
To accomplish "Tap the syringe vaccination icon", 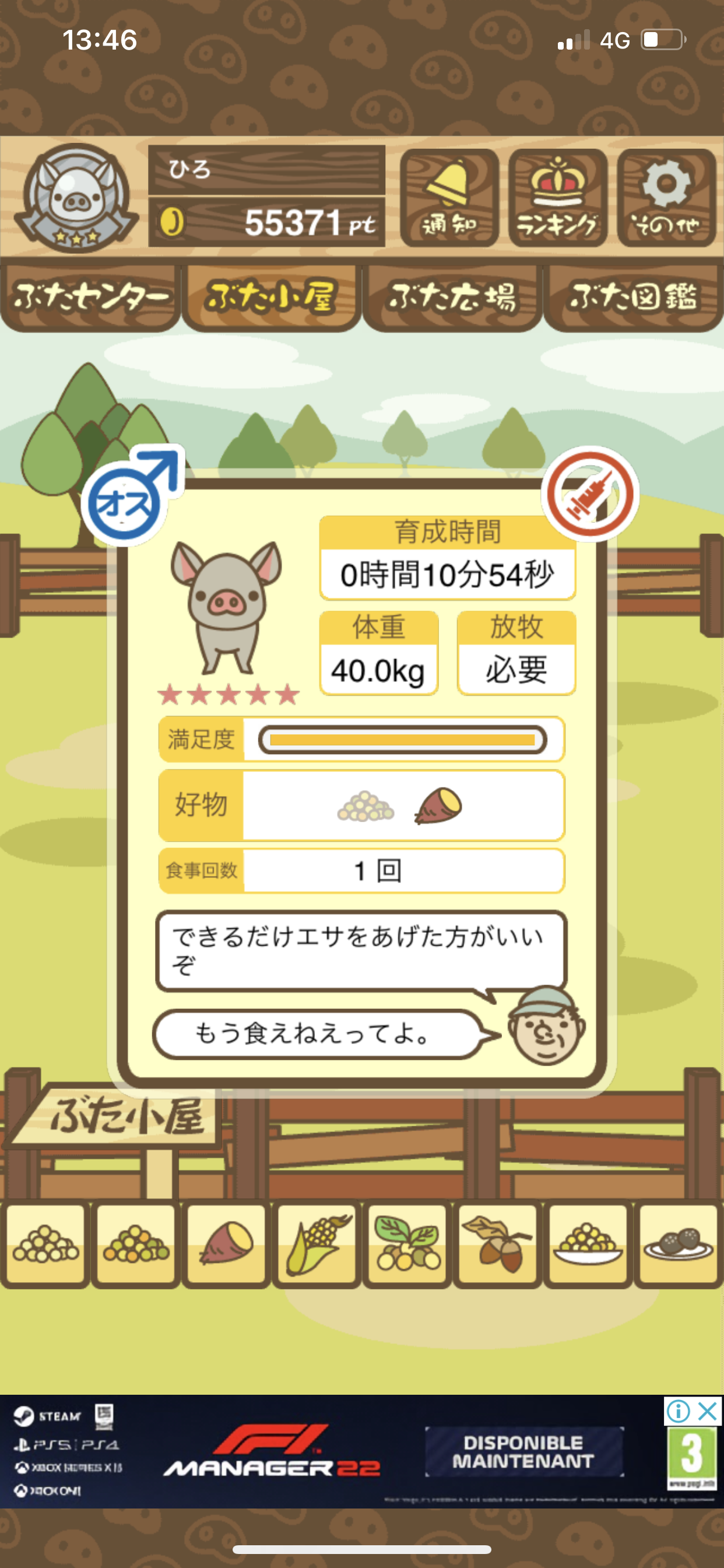I will tap(589, 494).
